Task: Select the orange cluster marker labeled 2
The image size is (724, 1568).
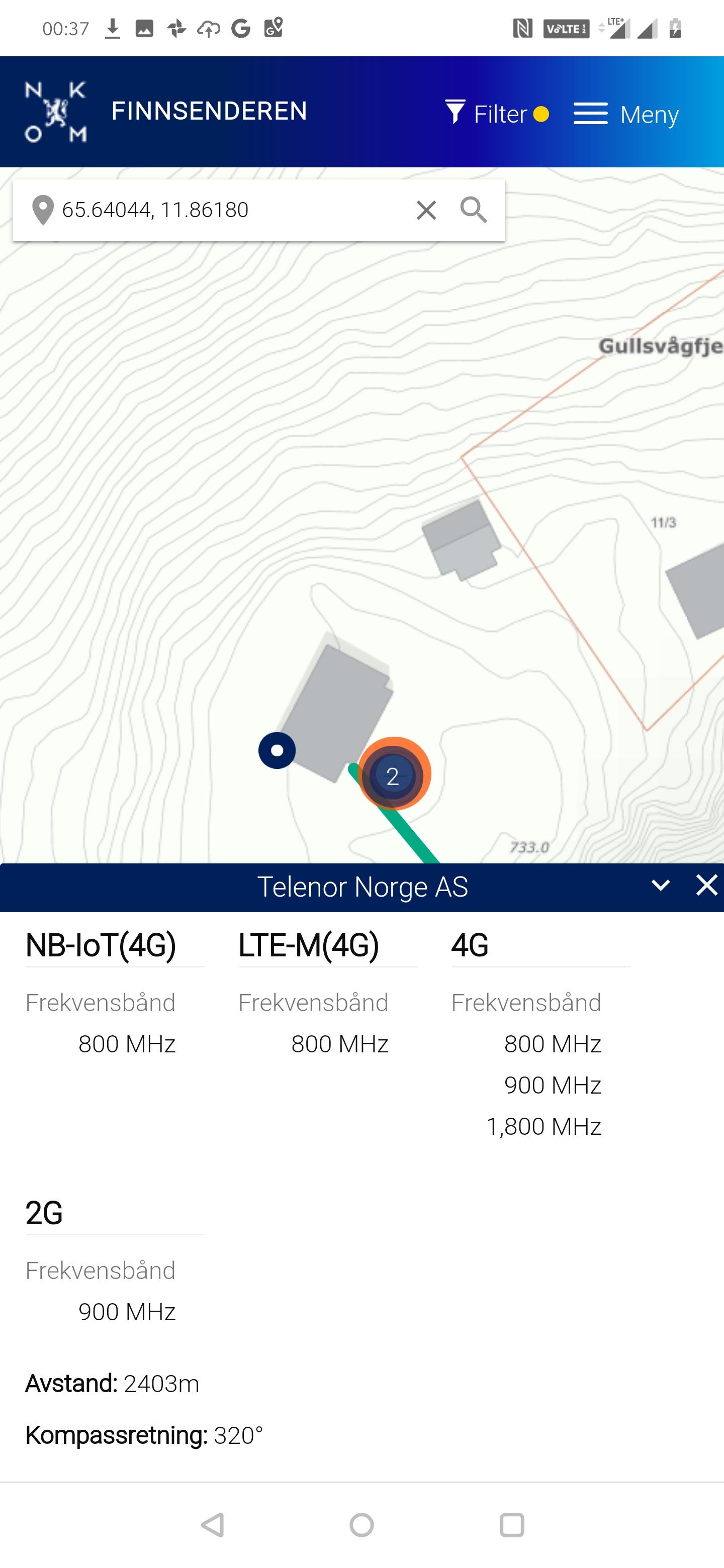Action: click(x=394, y=773)
